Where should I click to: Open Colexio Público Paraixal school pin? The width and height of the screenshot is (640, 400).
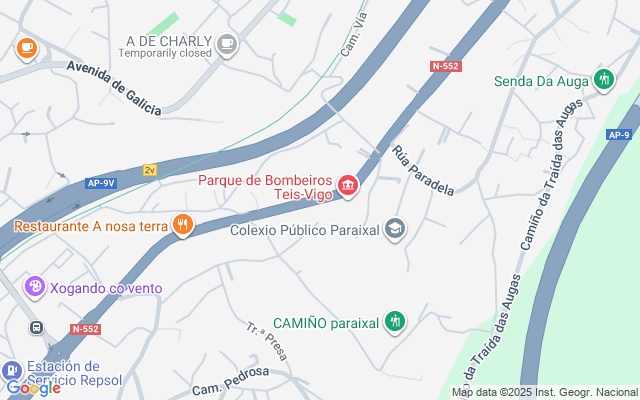point(395,229)
